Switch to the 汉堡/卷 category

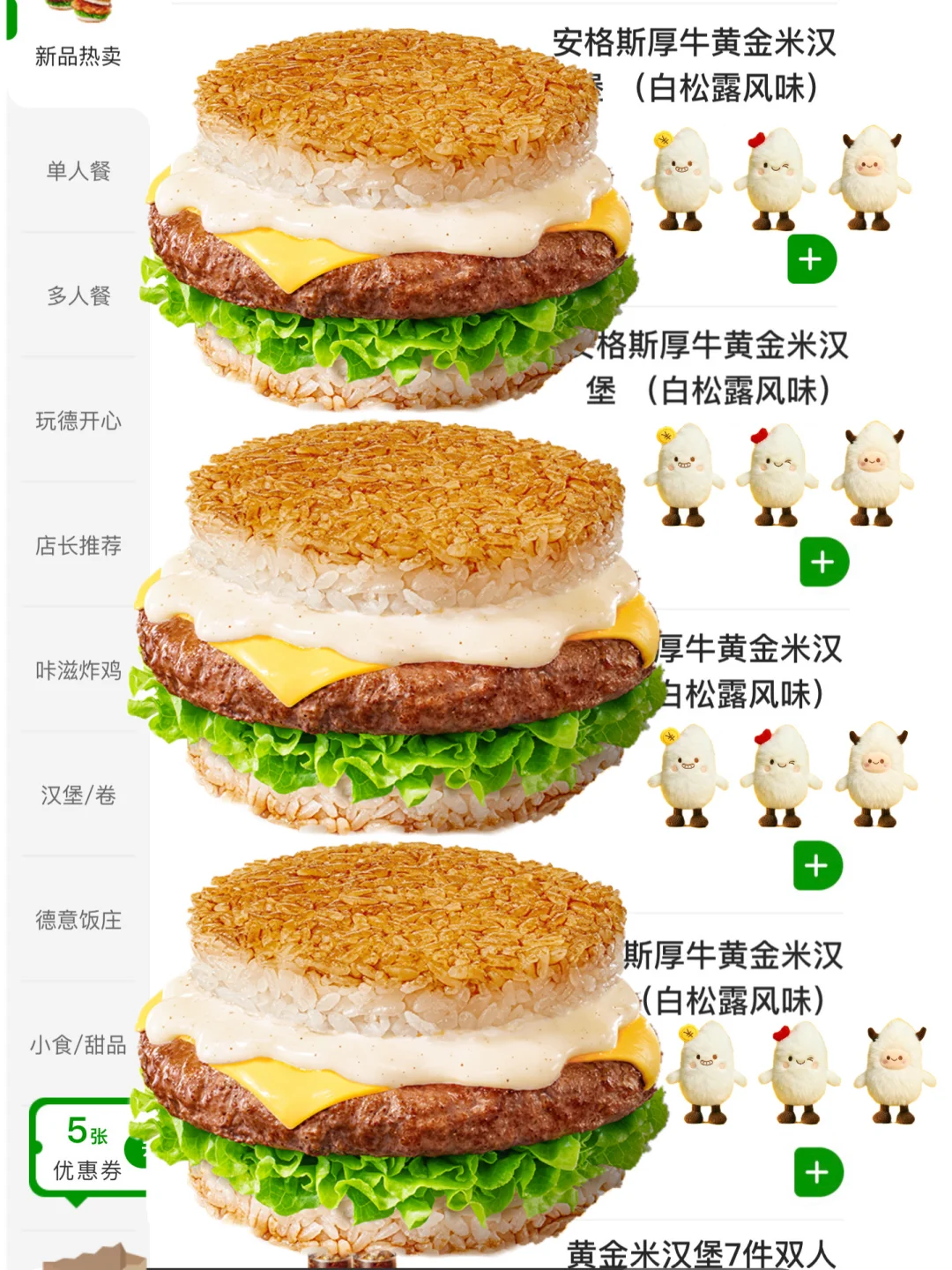point(78,796)
